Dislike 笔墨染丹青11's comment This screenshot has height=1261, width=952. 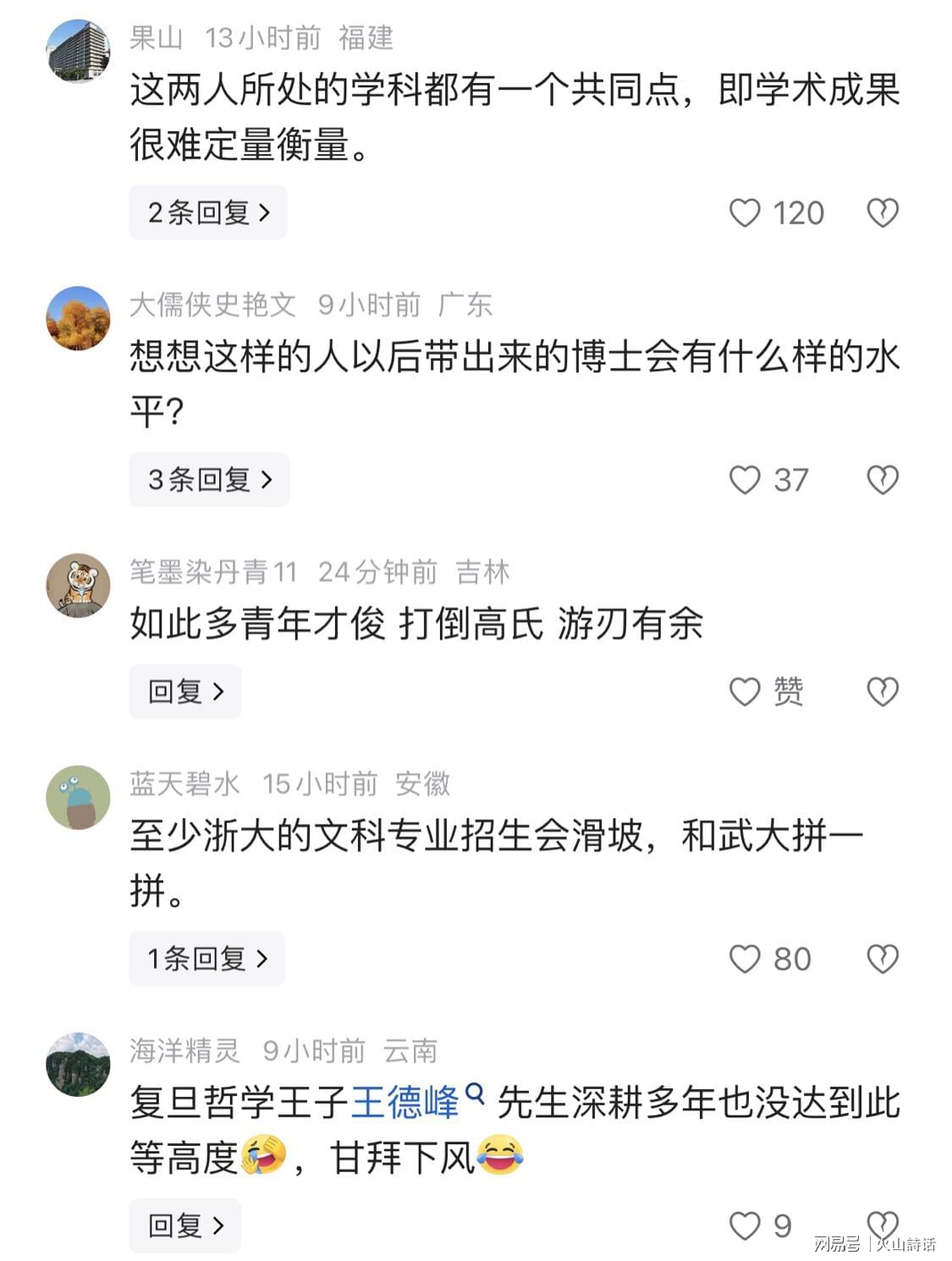[882, 692]
